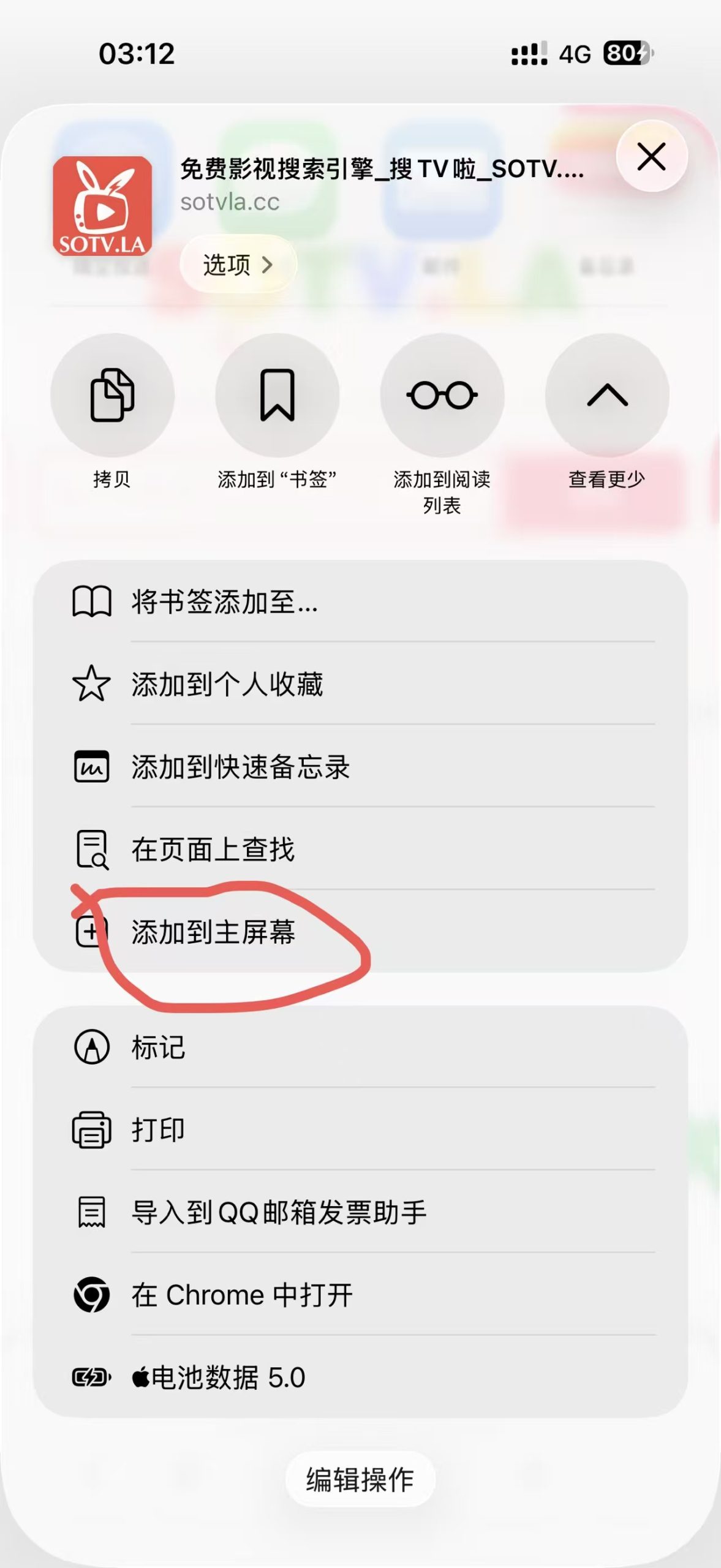The image size is (721, 1568).
Task: Open the 选项 options button
Action: (238, 265)
